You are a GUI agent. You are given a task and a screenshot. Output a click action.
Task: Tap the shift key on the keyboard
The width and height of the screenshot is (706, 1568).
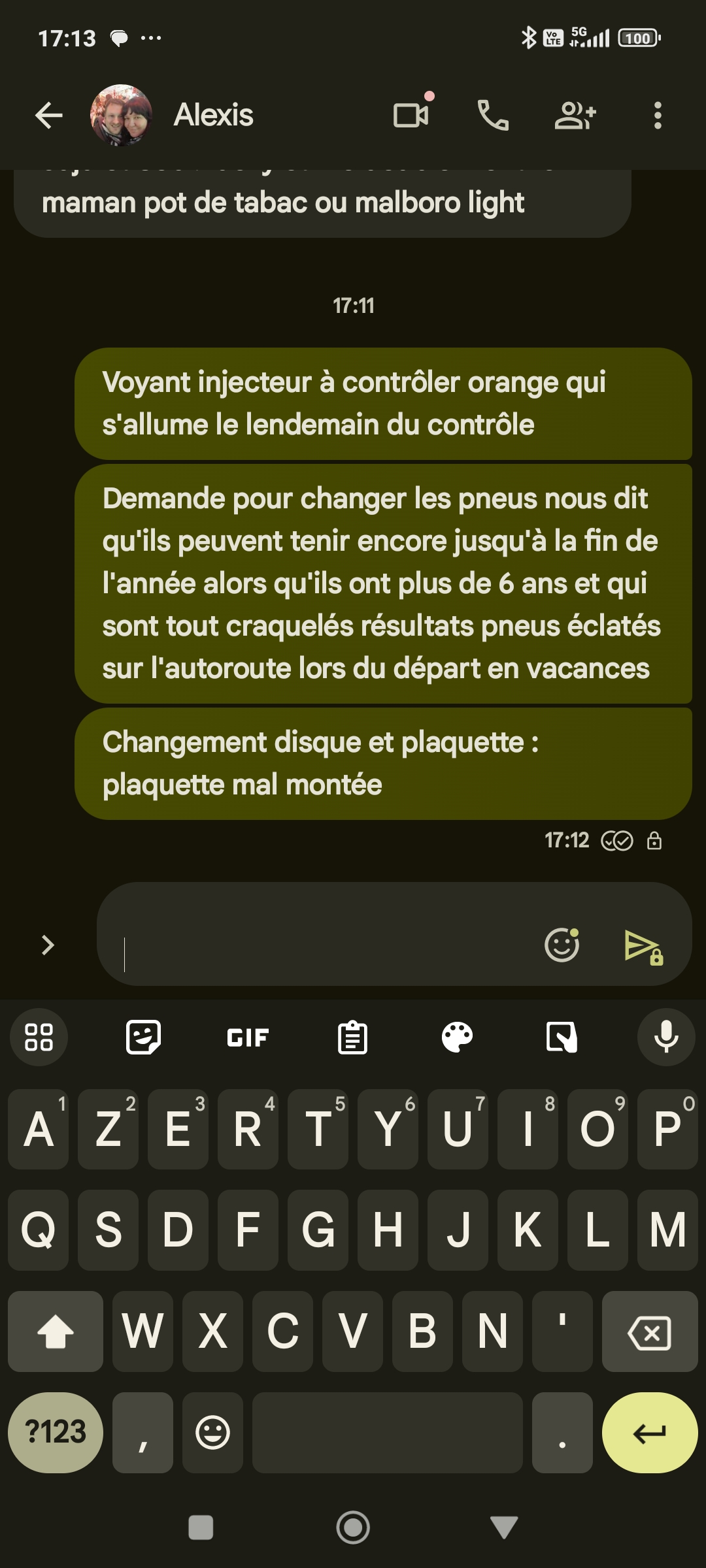[x=56, y=1331]
